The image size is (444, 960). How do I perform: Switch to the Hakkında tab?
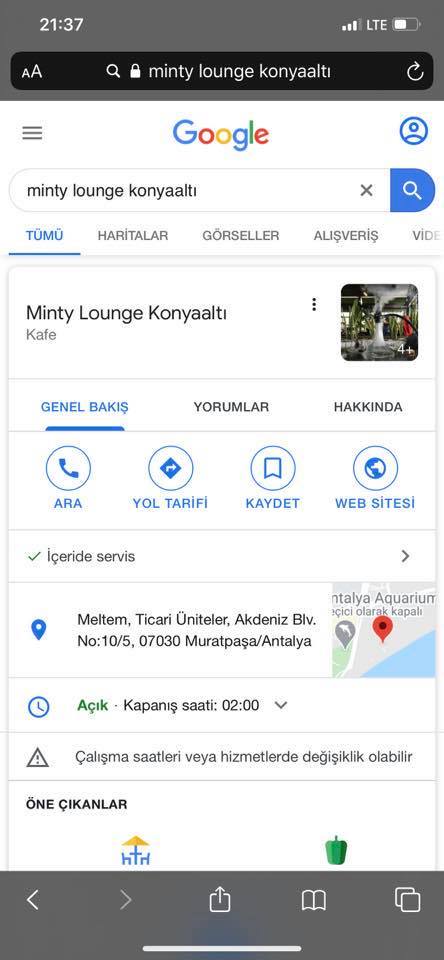pos(368,407)
